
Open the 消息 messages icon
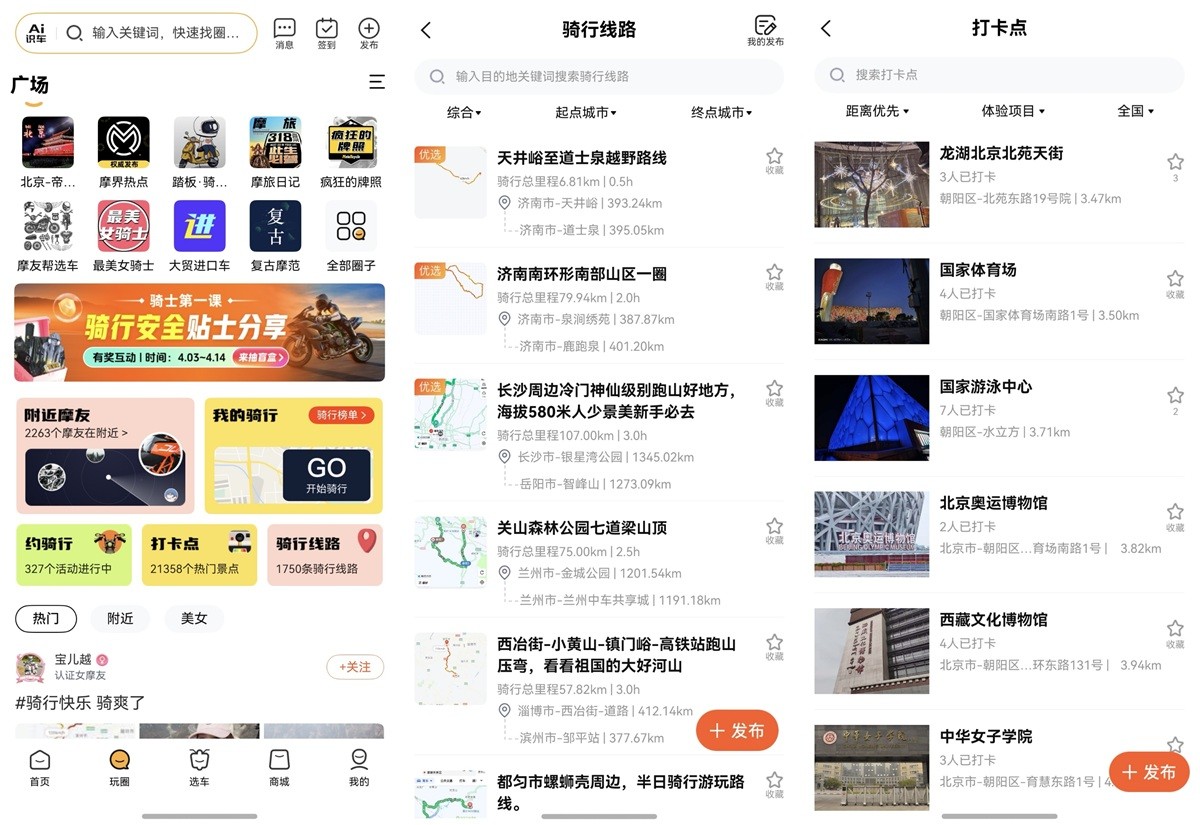pyautogui.click(x=284, y=33)
